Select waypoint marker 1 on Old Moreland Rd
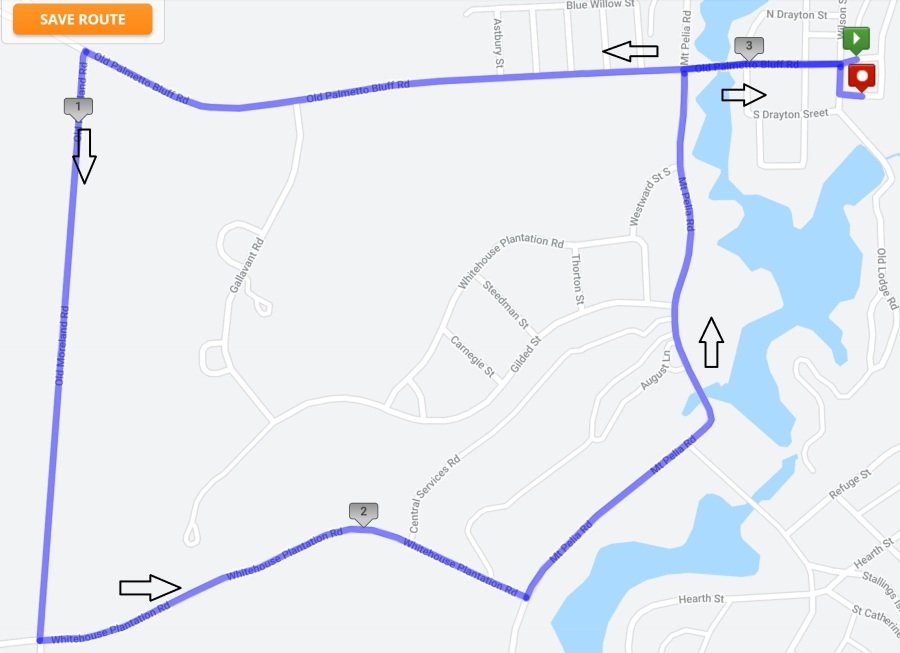The height and width of the screenshot is (653, 900). (x=77, y=107)
